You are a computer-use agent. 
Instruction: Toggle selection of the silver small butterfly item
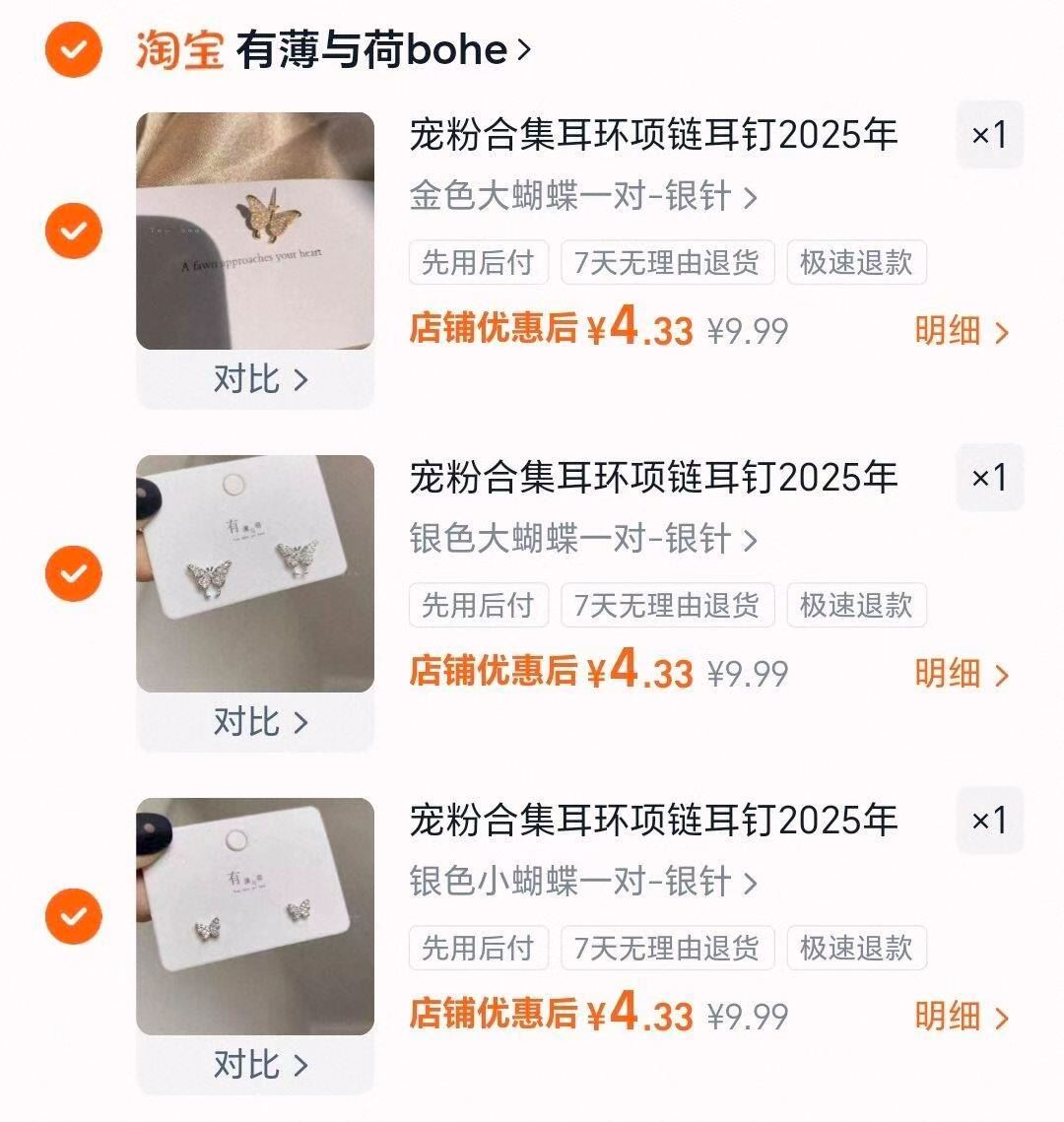[x=72, y=916]
